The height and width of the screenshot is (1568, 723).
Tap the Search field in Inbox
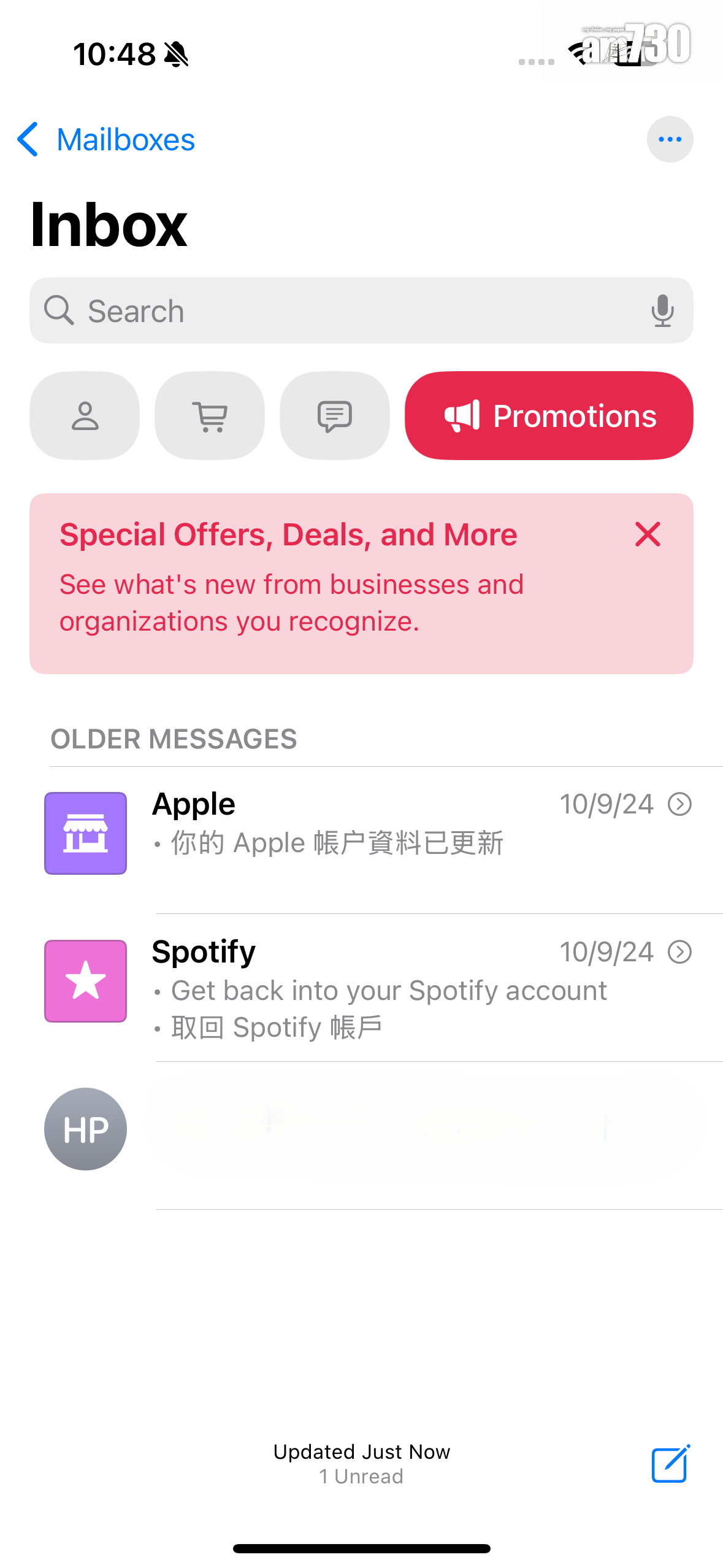pos(343,311)
